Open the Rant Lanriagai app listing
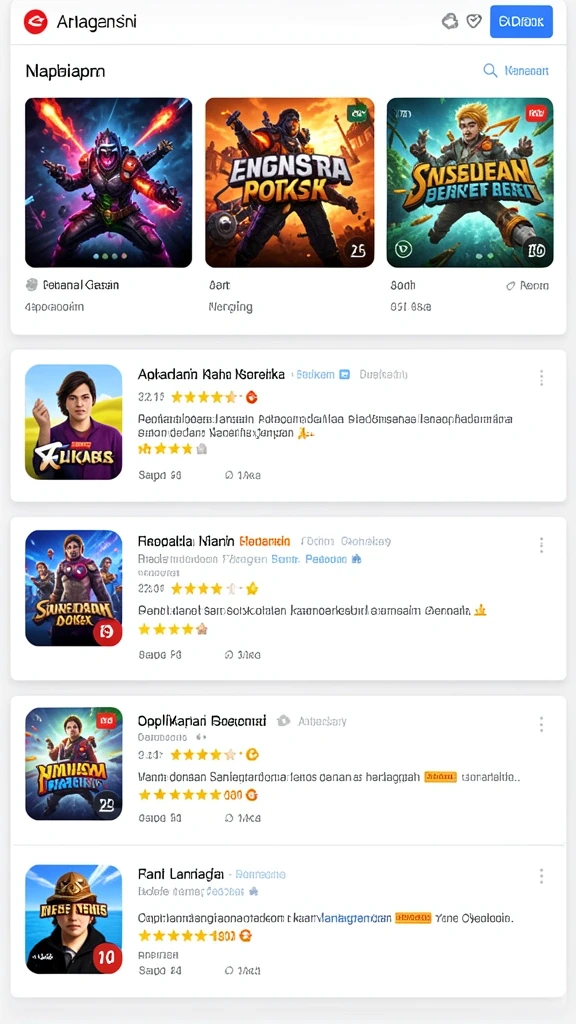The image size is (576, 1024). pos(288,921)
